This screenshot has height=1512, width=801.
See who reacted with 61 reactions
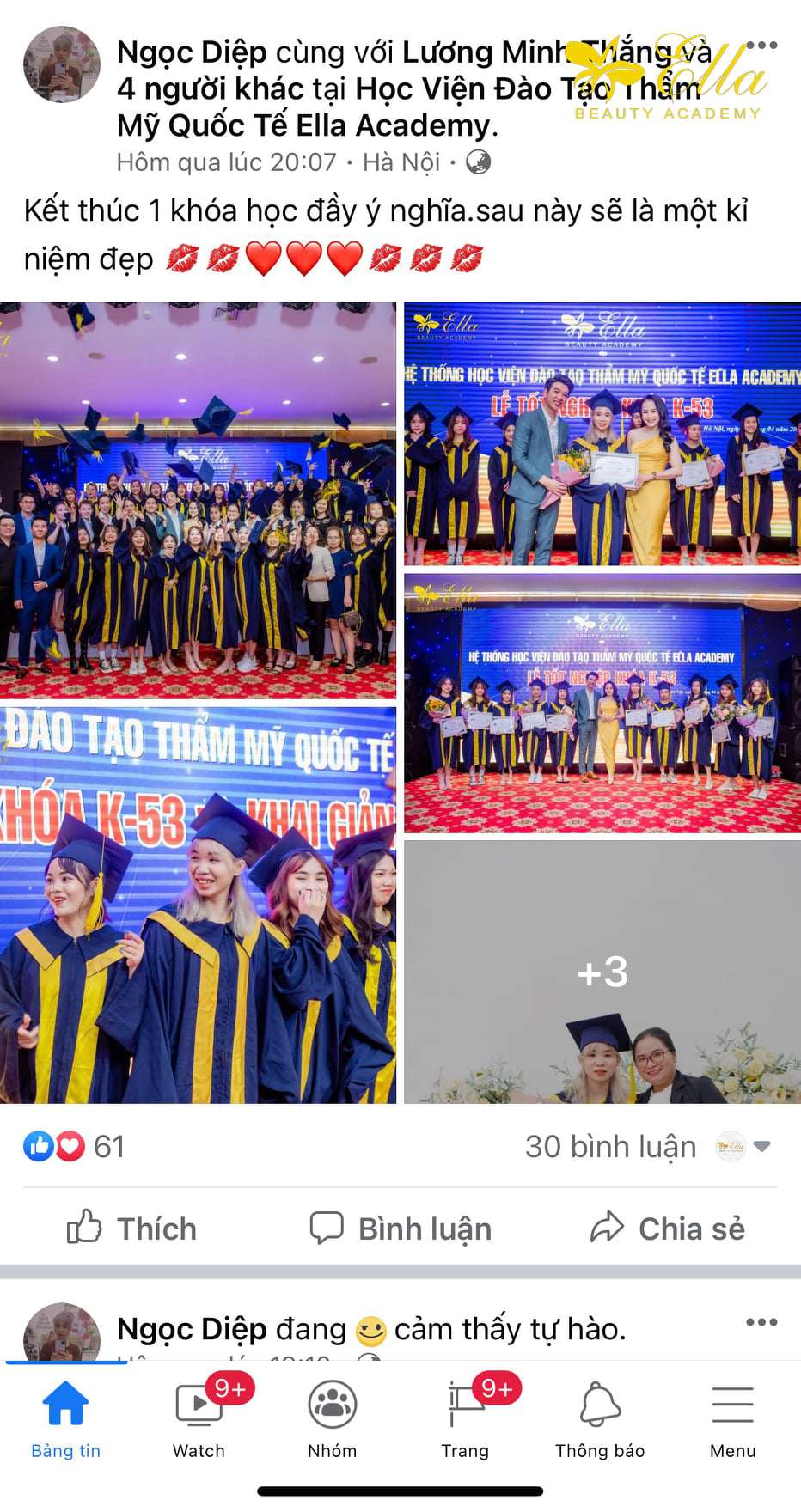click(x=75, y=1146)
